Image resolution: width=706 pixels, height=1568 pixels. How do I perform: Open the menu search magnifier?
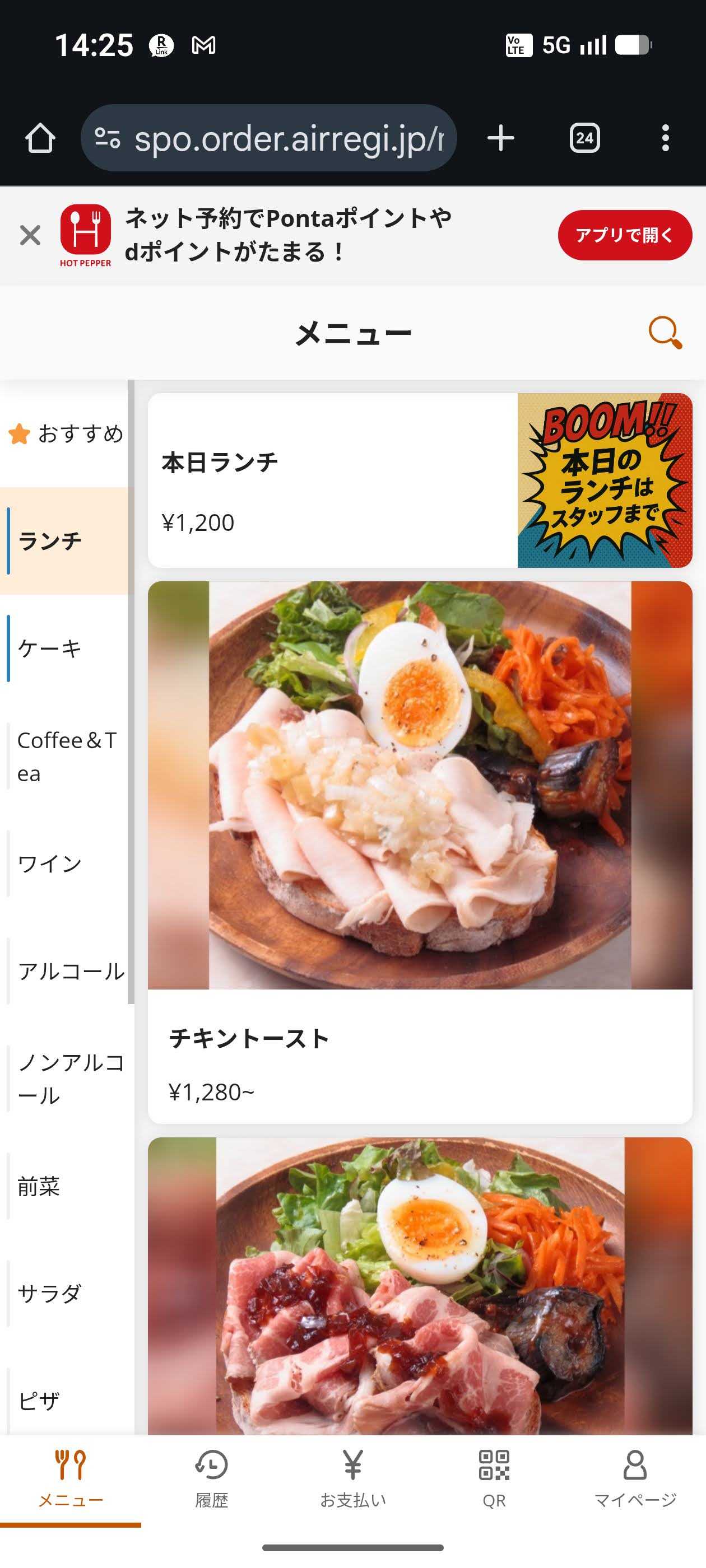[663, 332]
